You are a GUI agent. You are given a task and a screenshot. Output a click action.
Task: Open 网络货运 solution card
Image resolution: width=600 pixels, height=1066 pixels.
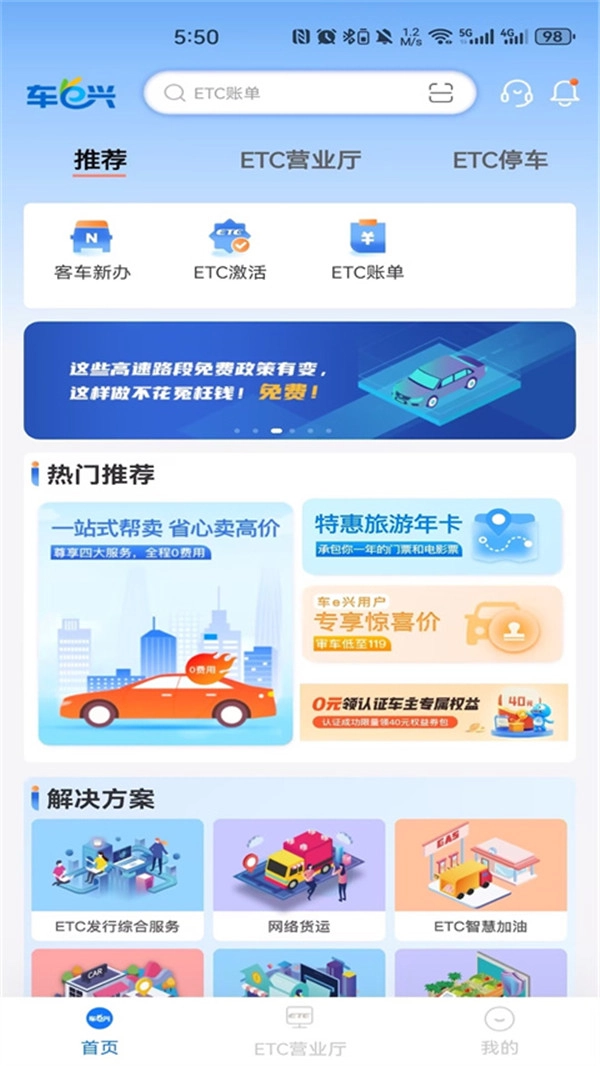coord(299,880)
